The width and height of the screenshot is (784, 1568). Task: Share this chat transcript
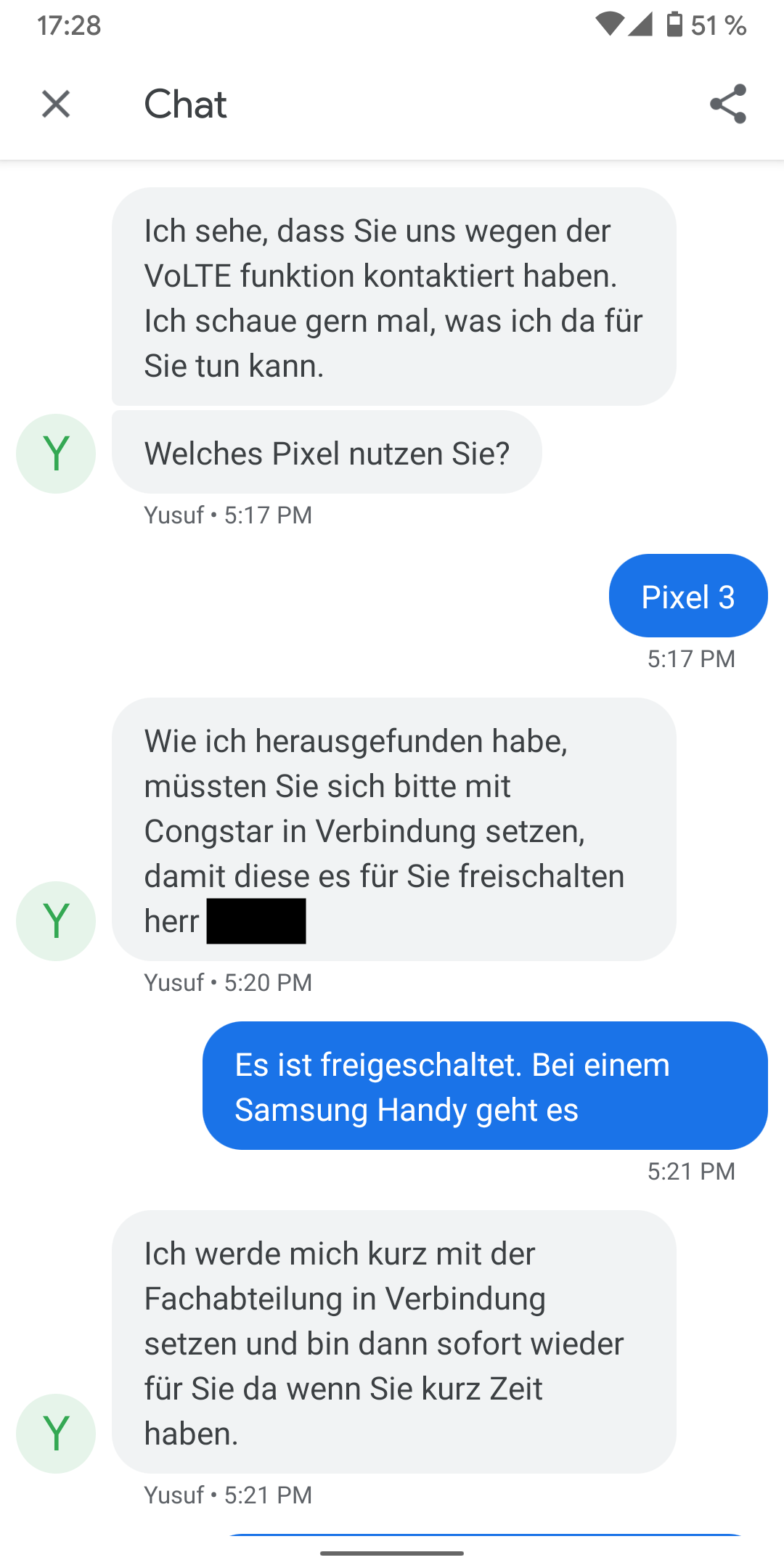tap(727, 104)
